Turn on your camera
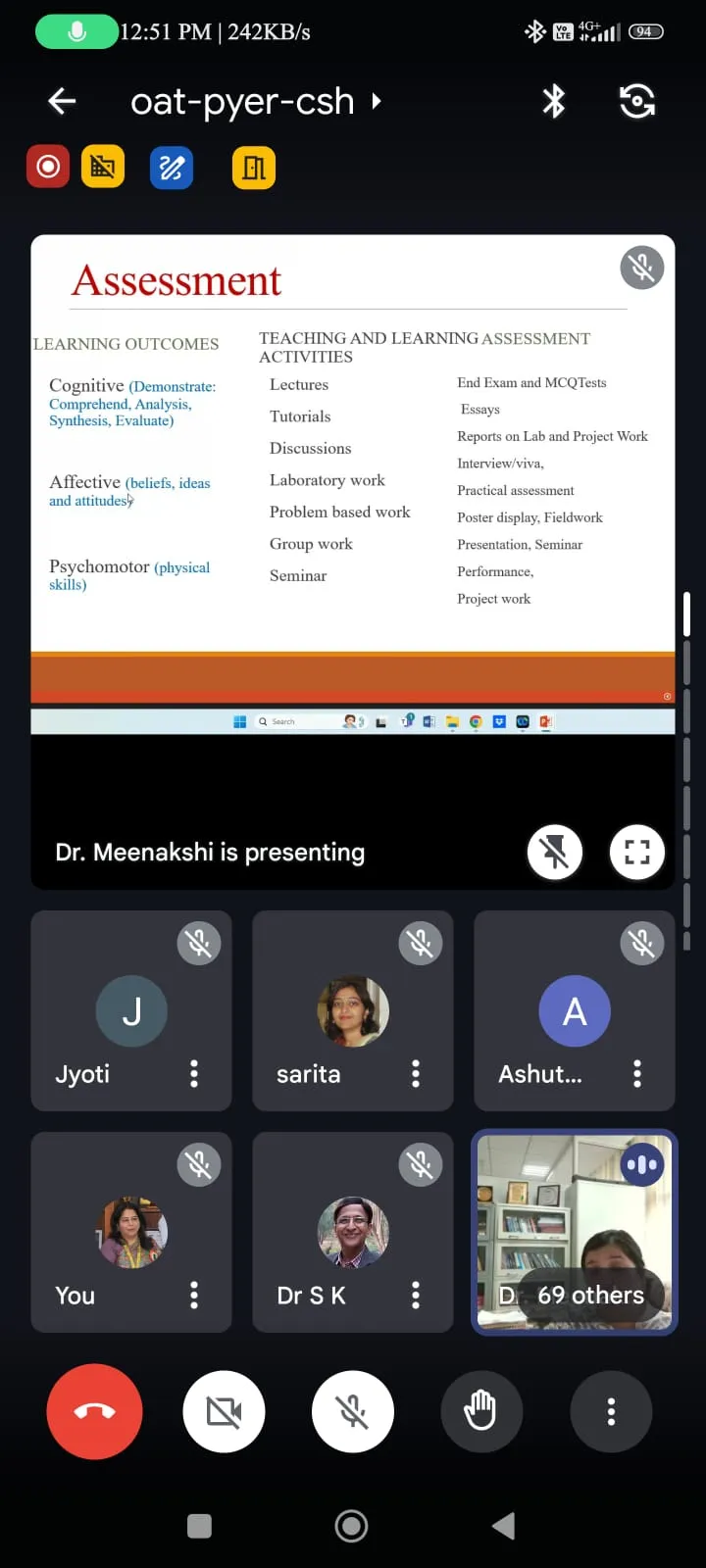 224,1411
